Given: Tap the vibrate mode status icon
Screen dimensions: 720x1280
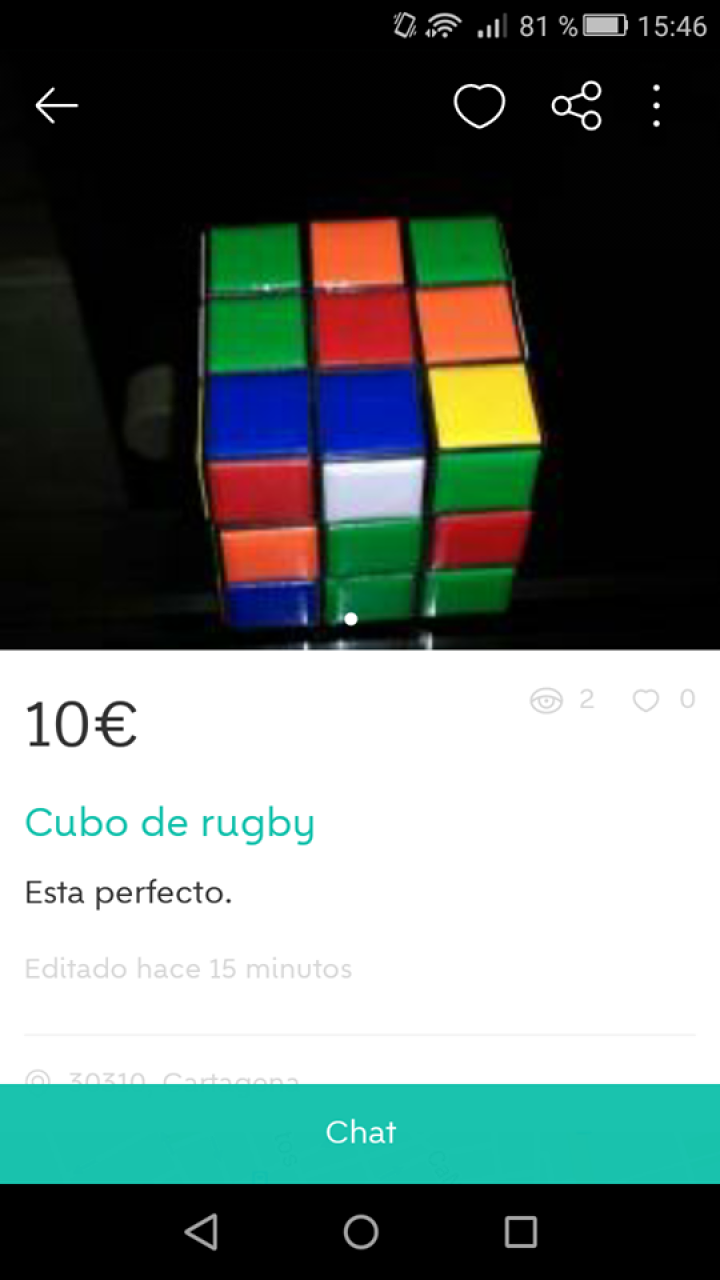Looking at the screenshot, I should pos(403,24).
